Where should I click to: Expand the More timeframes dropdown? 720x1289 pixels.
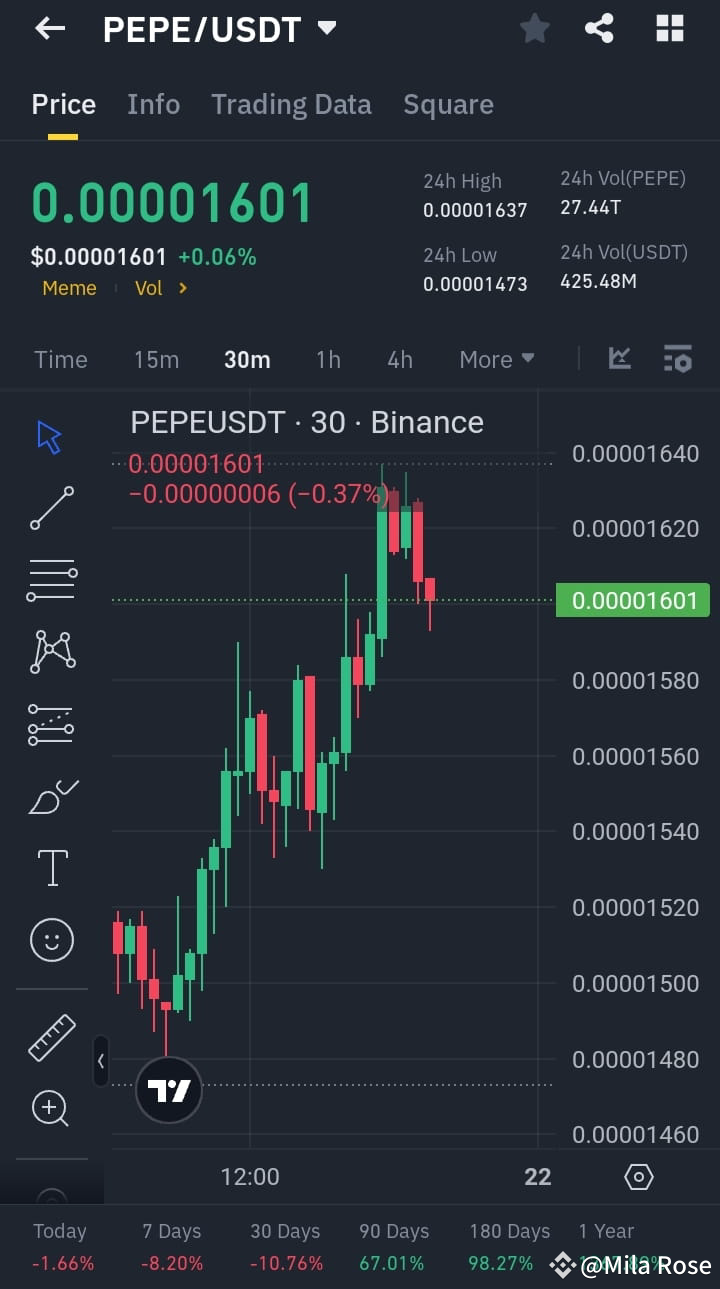click(x=496, y=358)
